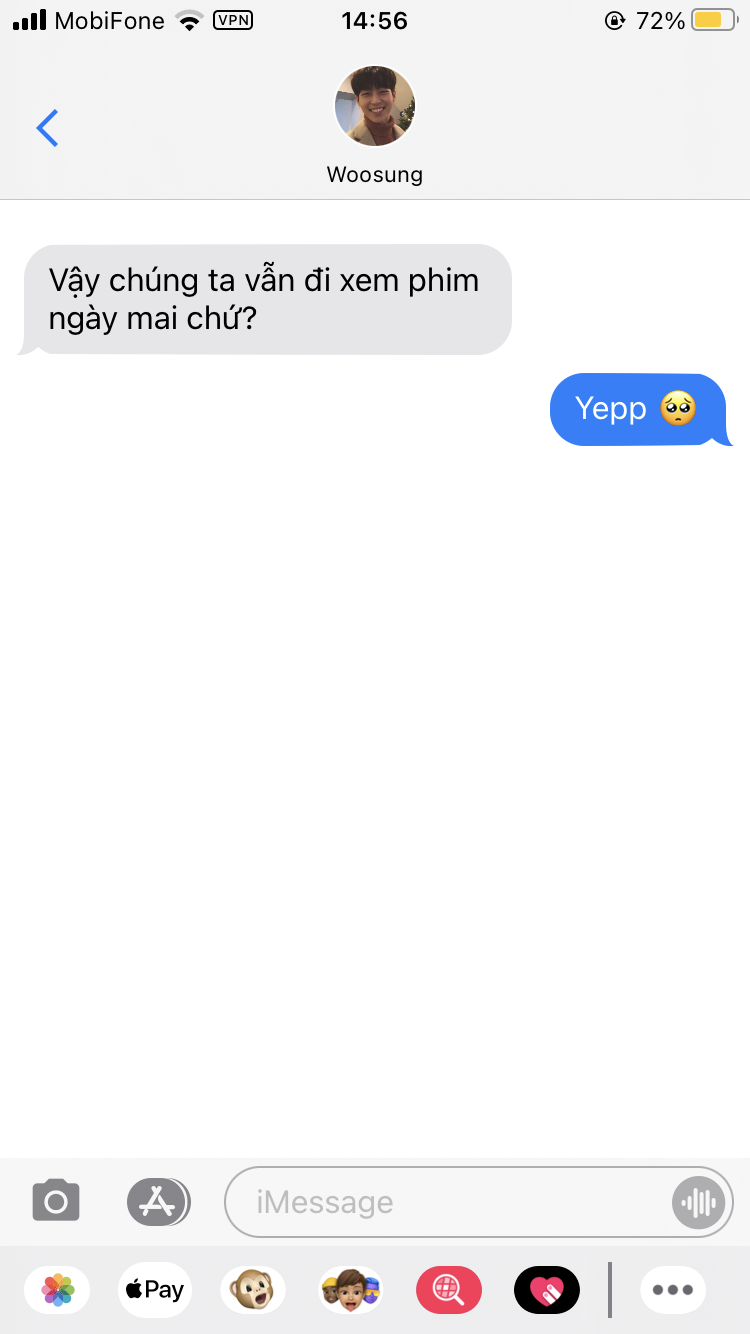The image size is (750, 1334).
Task: Open the camera to take a photo
Action: tap(56, 1201)
